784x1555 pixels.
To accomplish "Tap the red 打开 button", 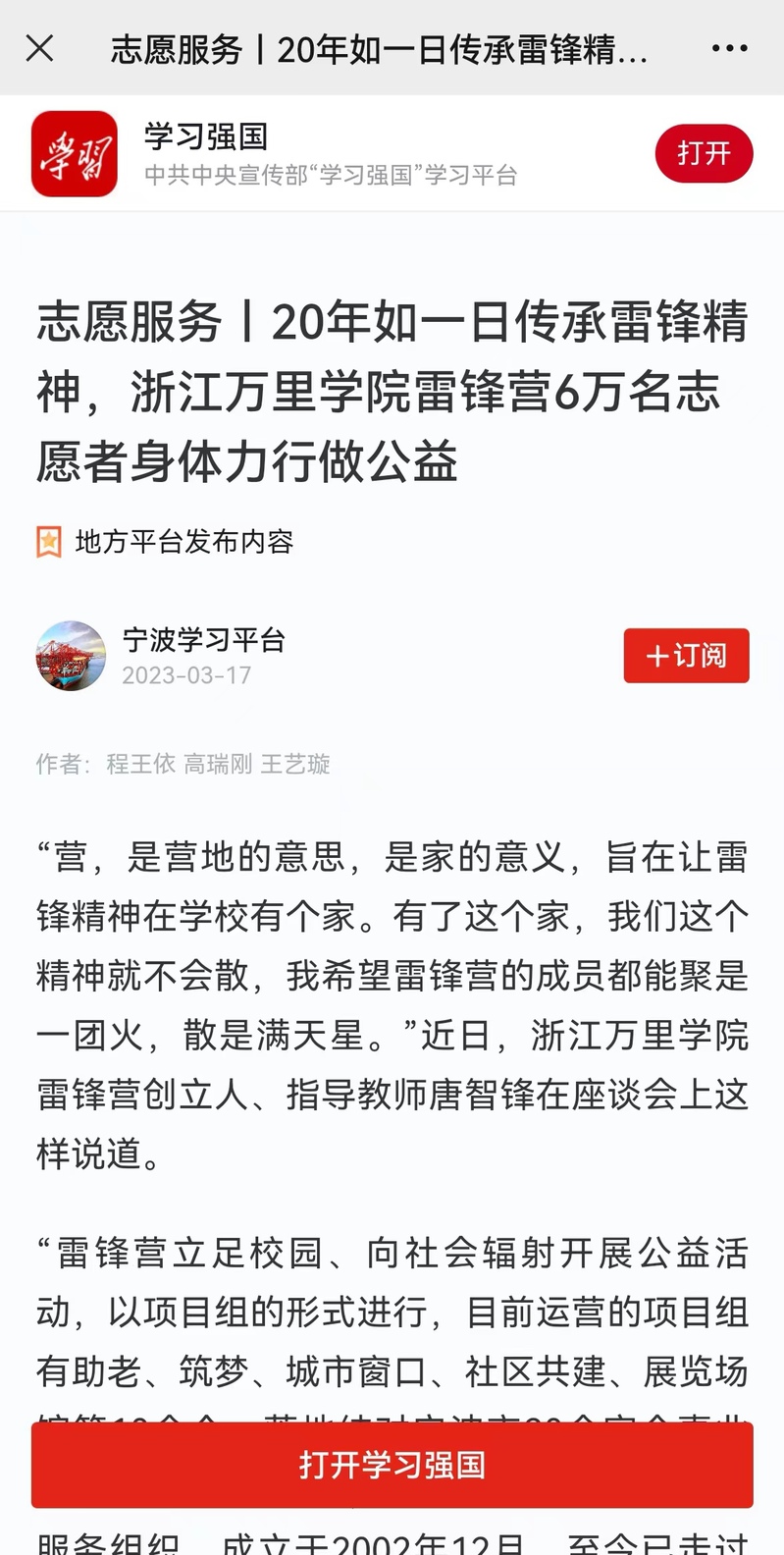I will [x=704, y=154].
